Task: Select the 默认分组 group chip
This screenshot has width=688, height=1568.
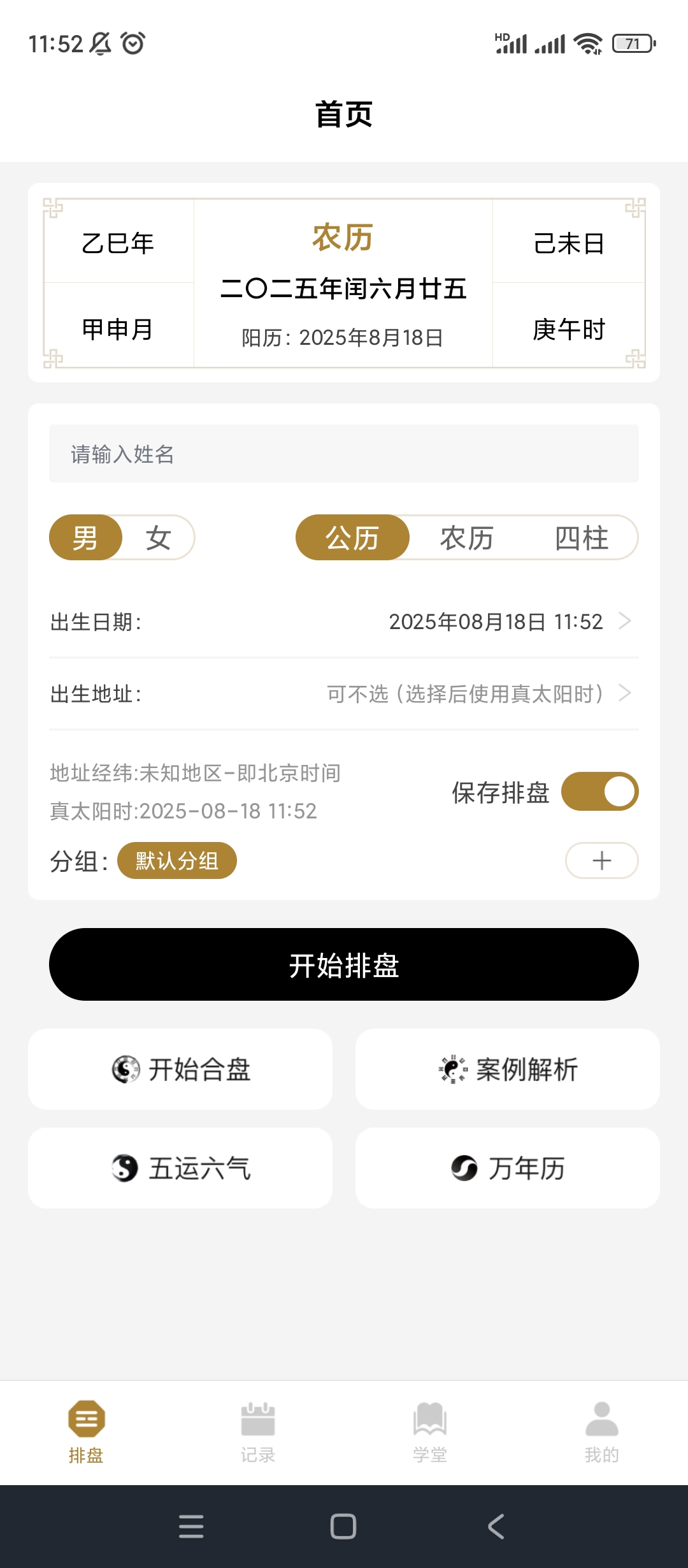Action: (x=177, y=861)
